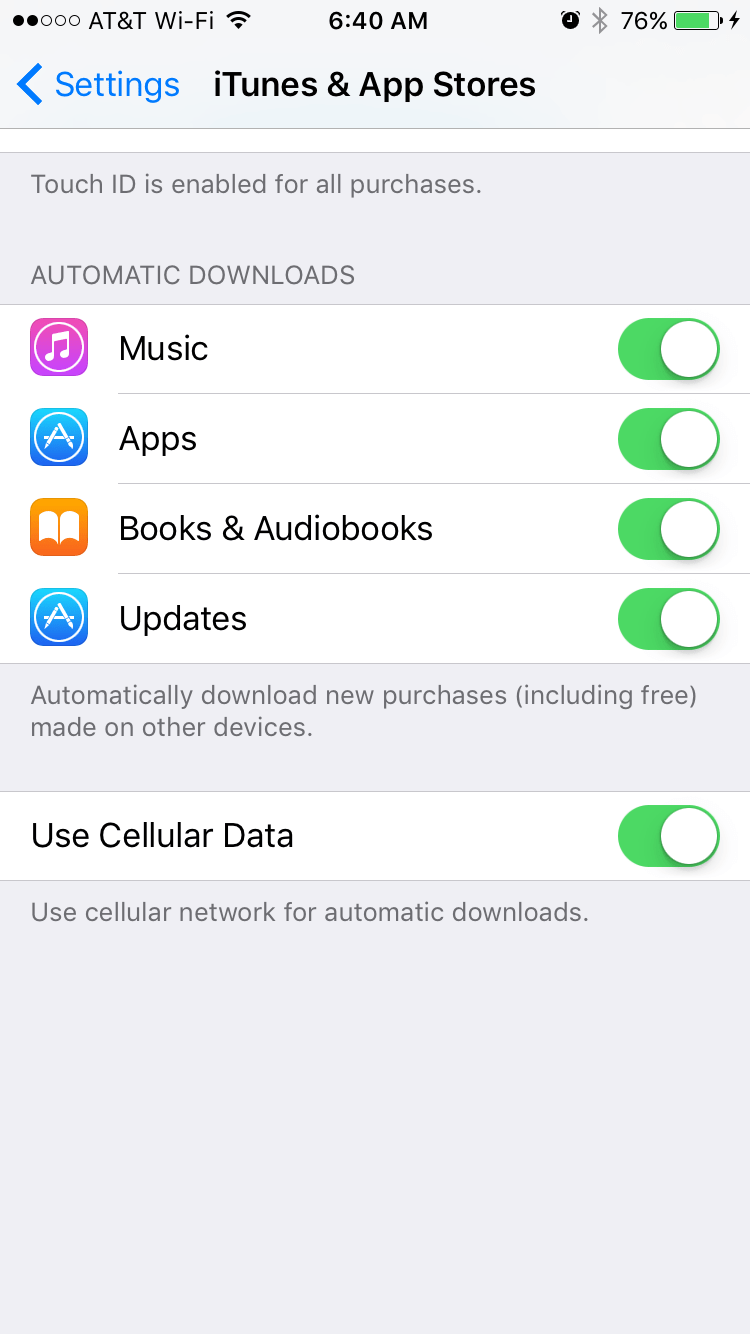
Task: Turn off automatic Music downloads
Action: (668, 349)
